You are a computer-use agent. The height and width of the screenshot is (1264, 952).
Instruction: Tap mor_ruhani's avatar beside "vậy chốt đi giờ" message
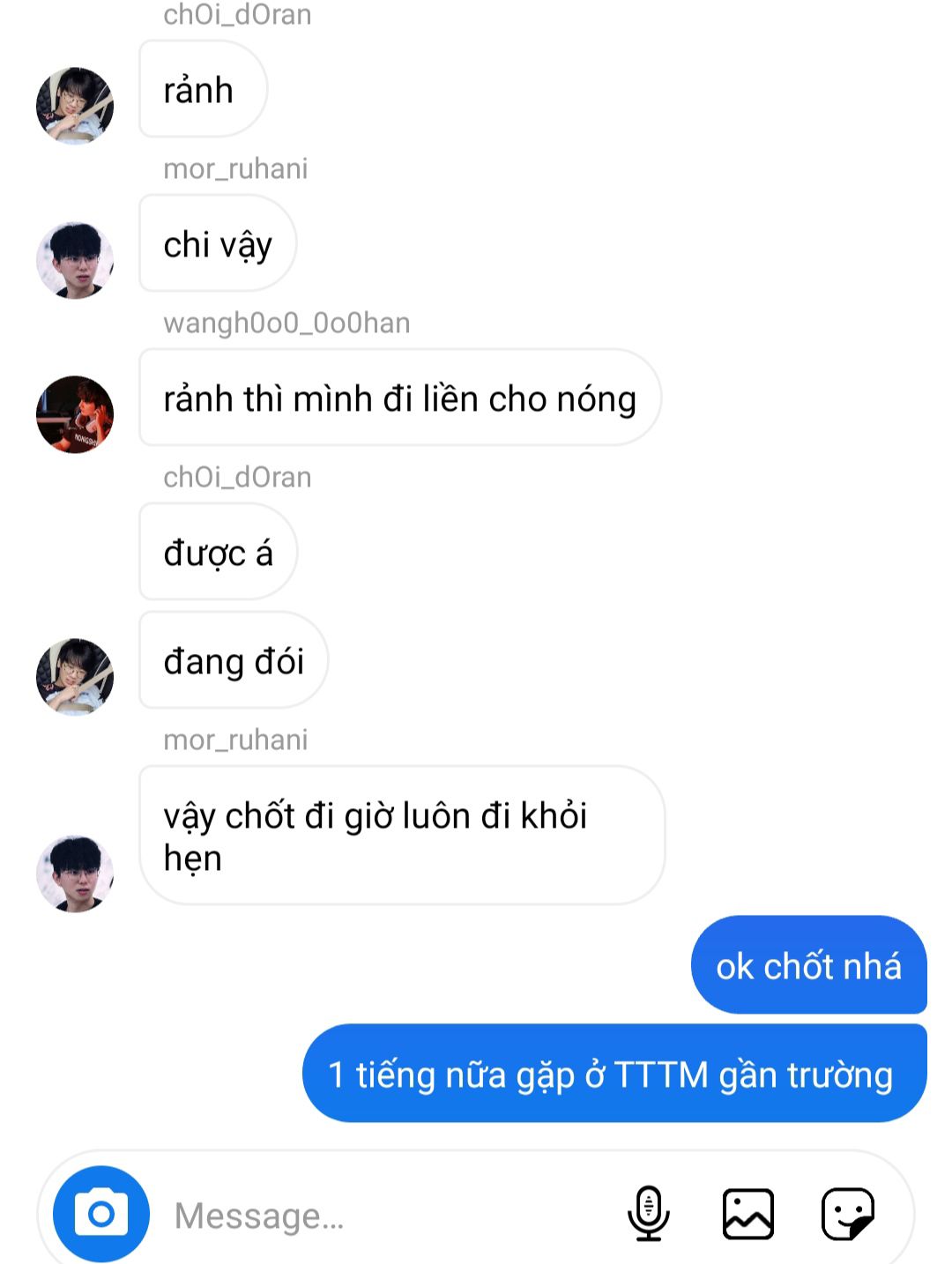tap(75, 874)
